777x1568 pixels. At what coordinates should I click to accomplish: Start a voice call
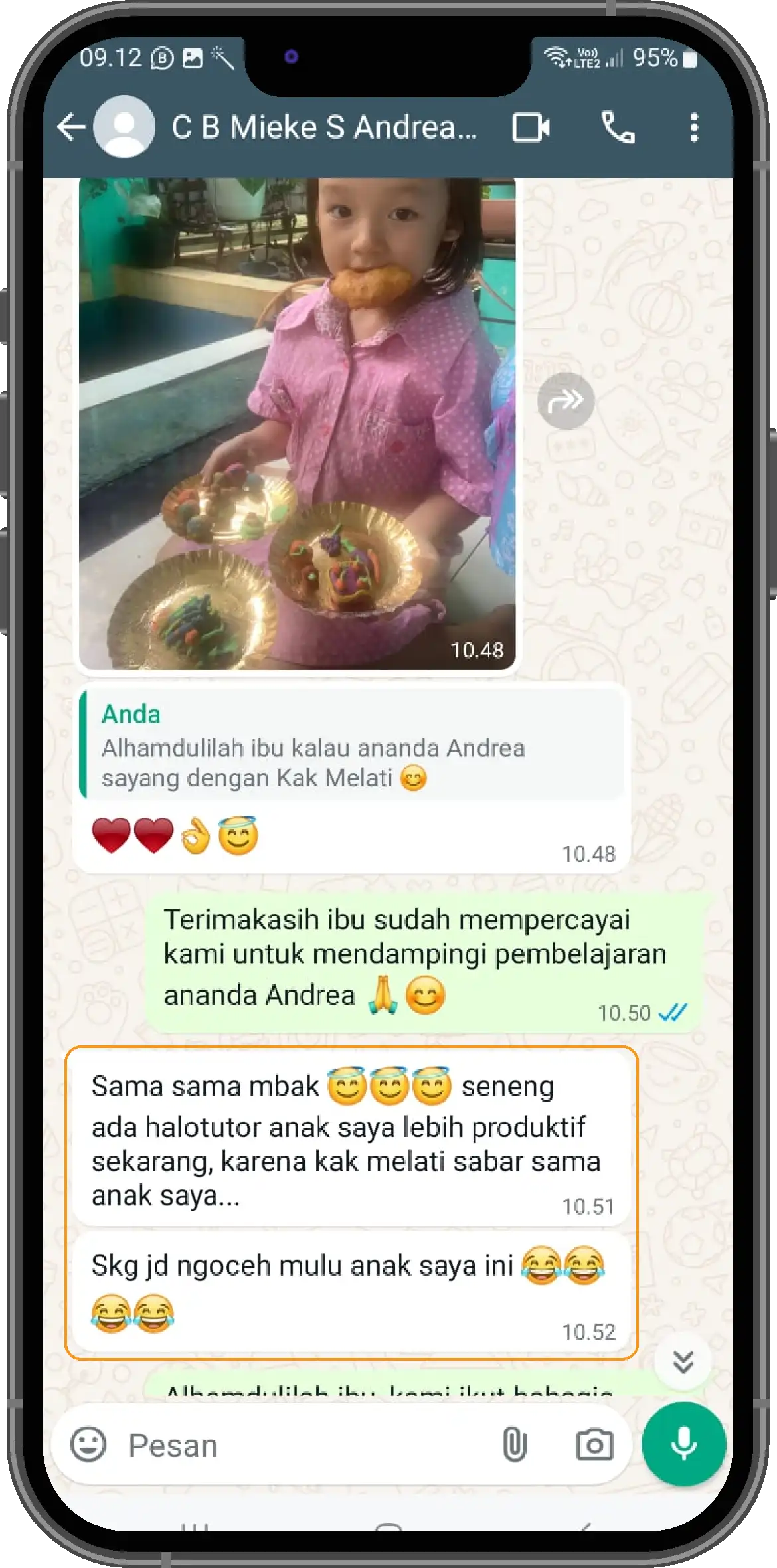click(618, 127)
